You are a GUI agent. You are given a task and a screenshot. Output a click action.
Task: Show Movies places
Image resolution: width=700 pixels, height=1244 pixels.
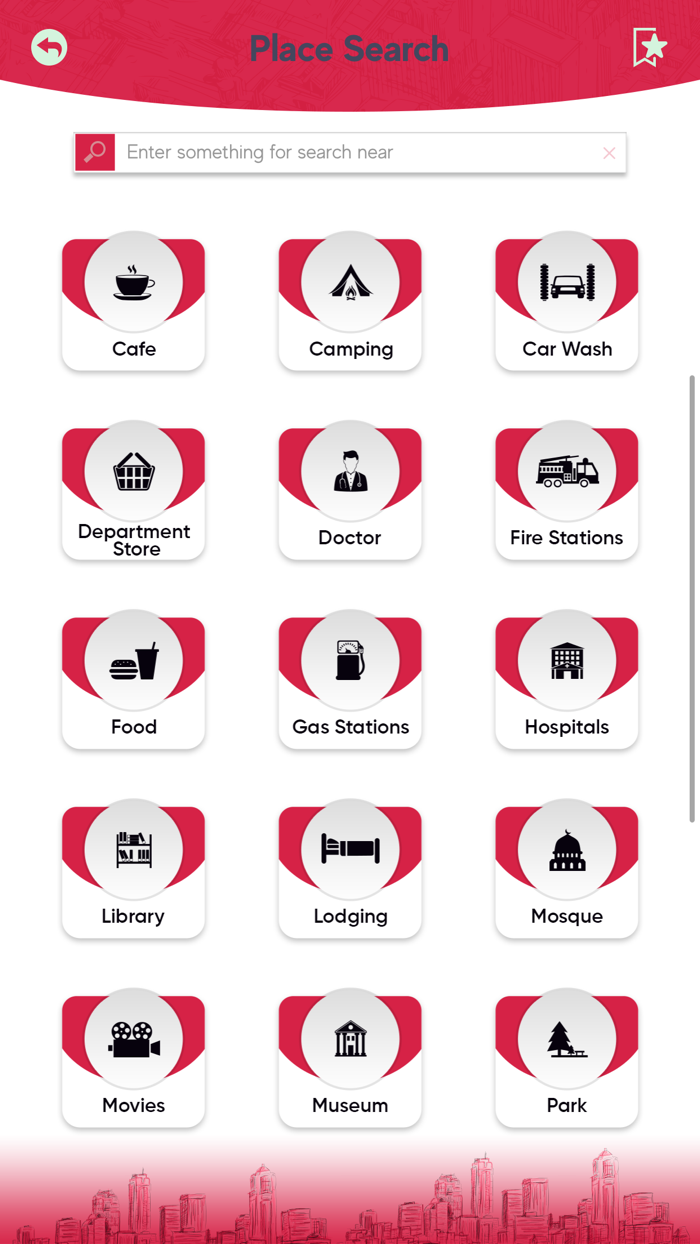[x=134, y=1058]
